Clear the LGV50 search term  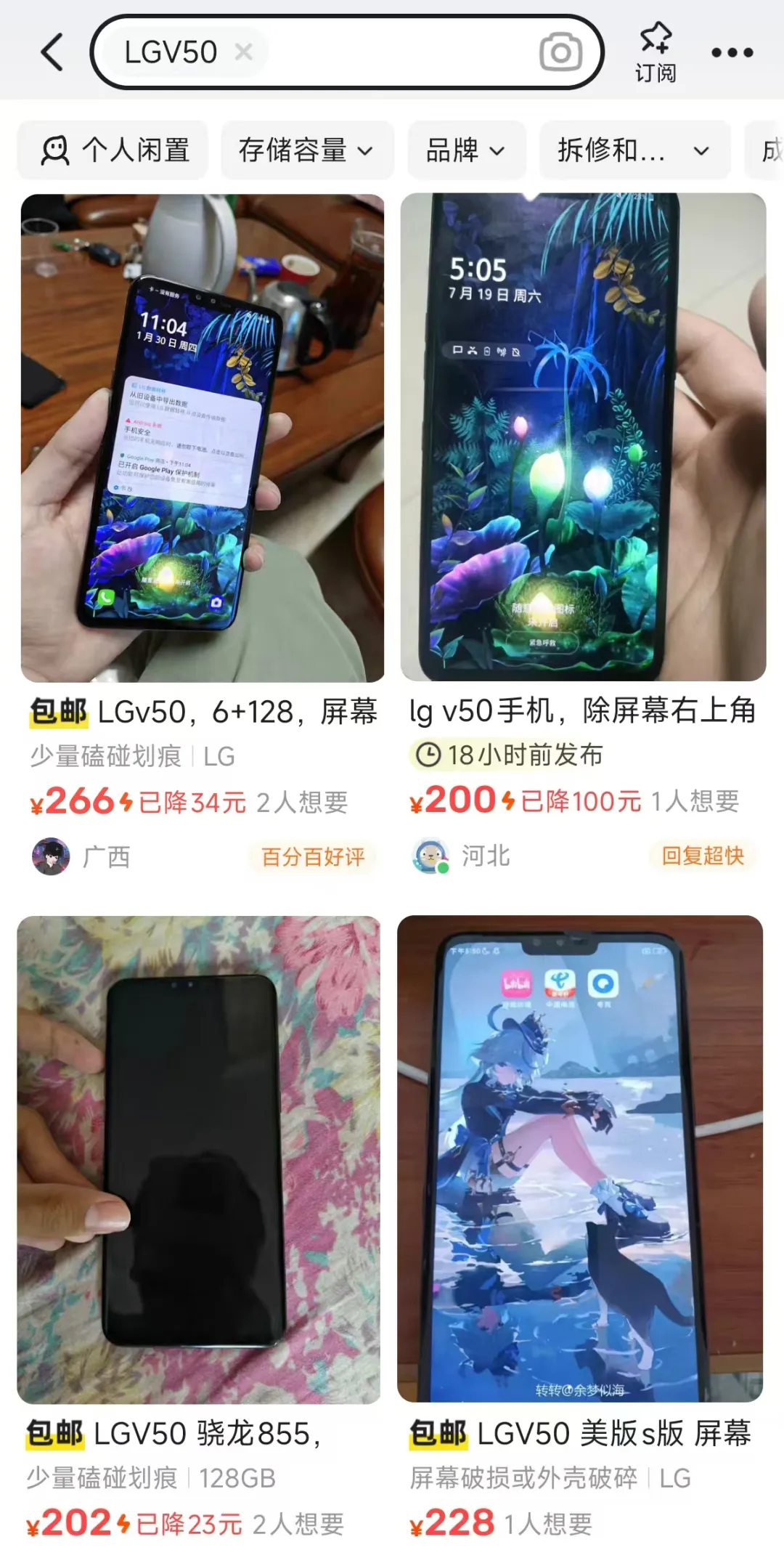pyautogui.click(x=244, y=52)
